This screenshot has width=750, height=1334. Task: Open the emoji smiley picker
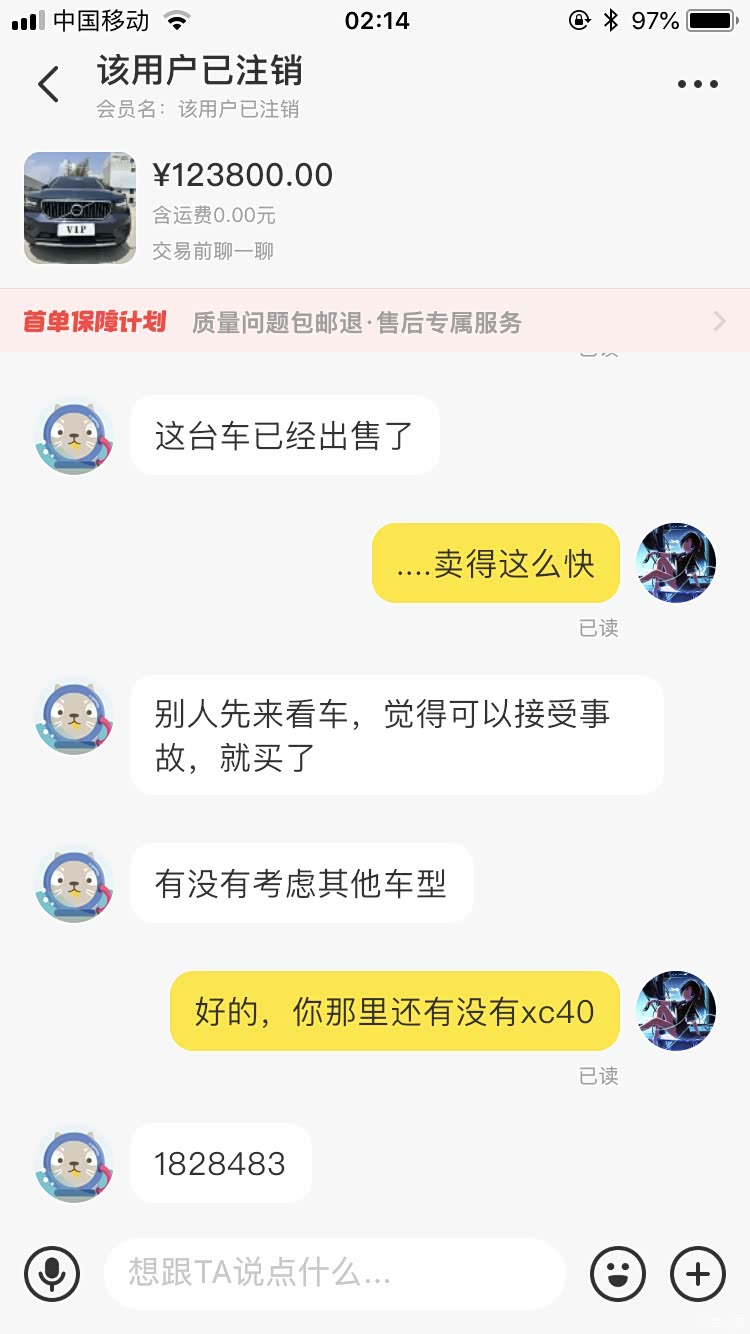pos(618,1274)
